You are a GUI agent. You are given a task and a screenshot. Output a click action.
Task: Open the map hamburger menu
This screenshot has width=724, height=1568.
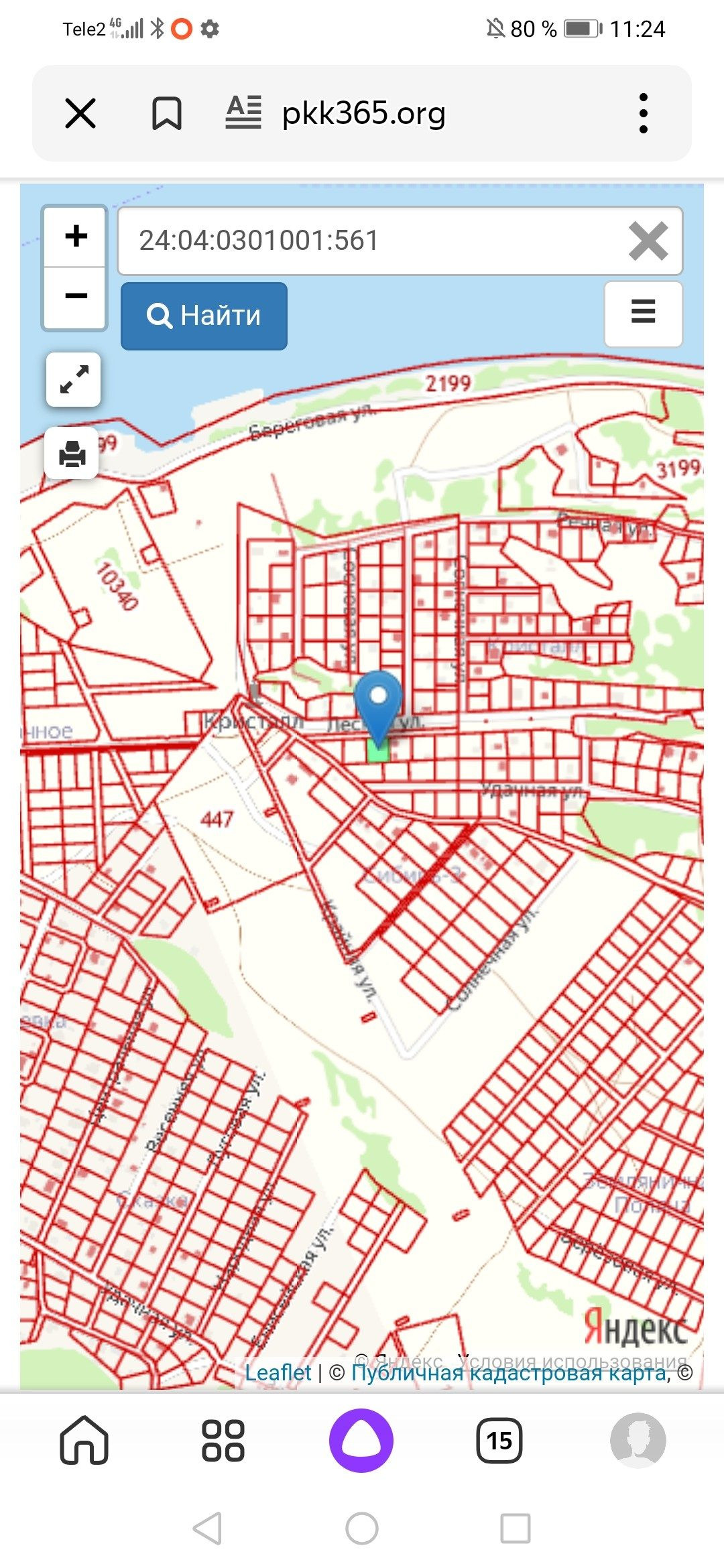coord(644,314)
